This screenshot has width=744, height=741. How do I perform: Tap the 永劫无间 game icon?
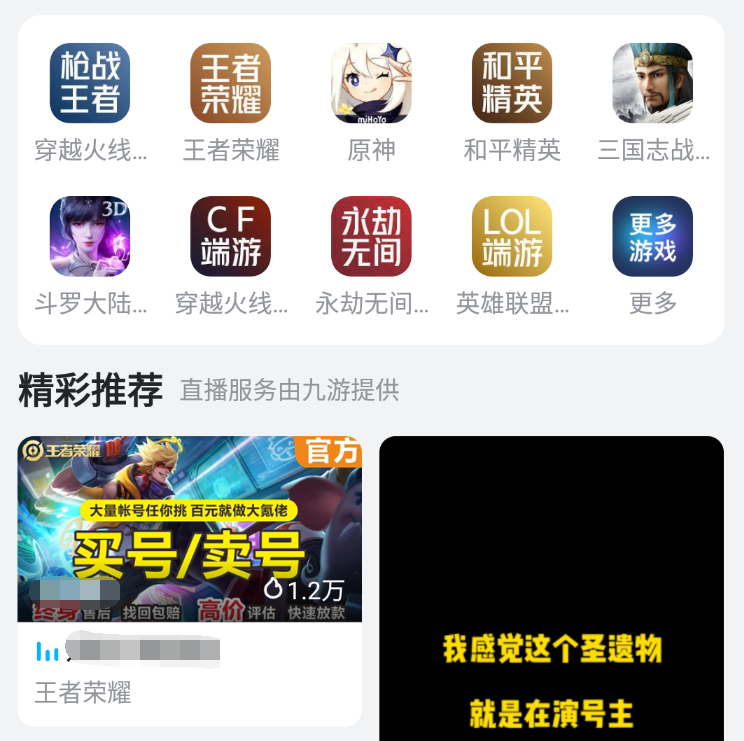click(x=371, y=237)
